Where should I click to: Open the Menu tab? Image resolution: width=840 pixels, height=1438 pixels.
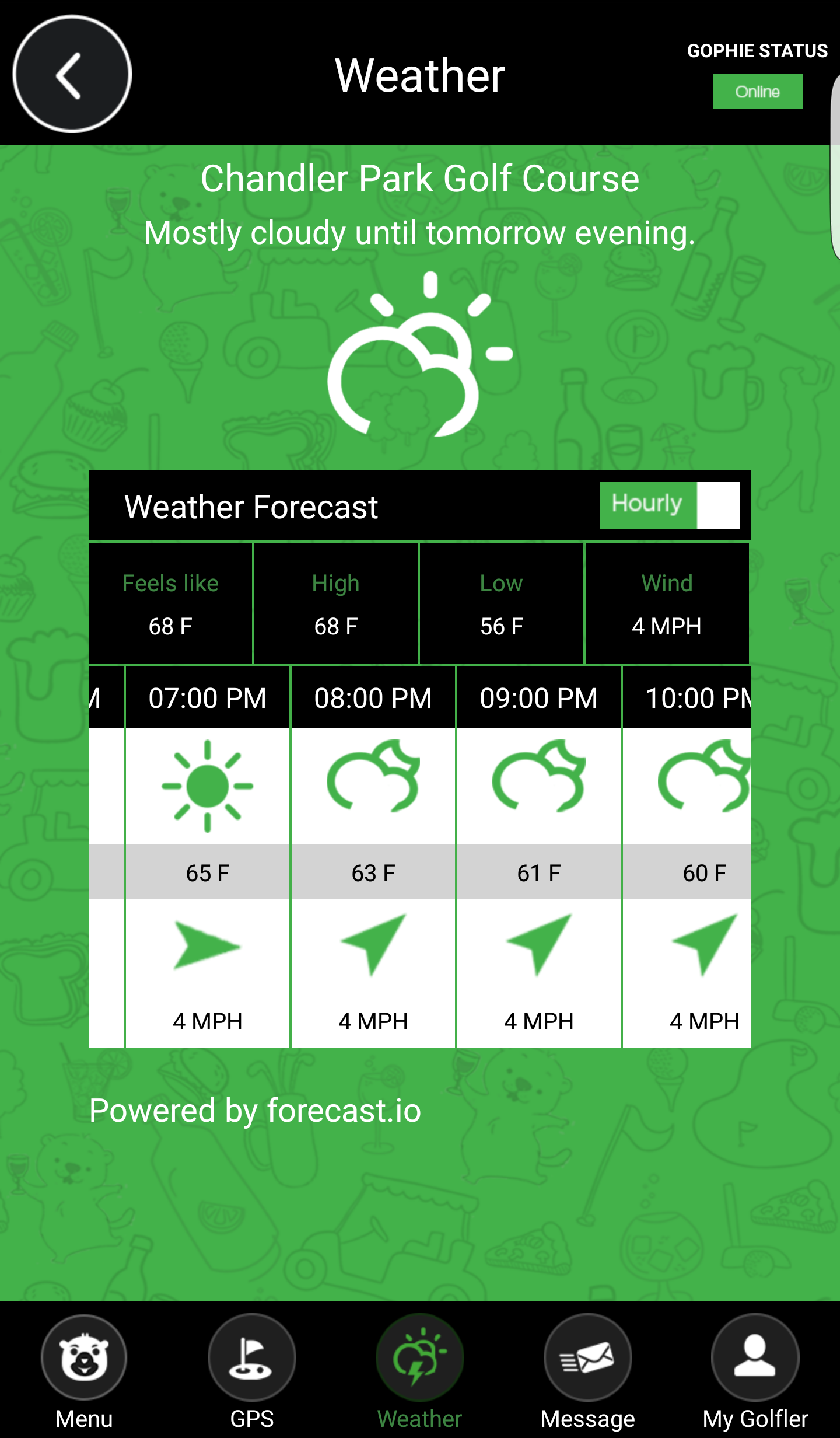84,1371
